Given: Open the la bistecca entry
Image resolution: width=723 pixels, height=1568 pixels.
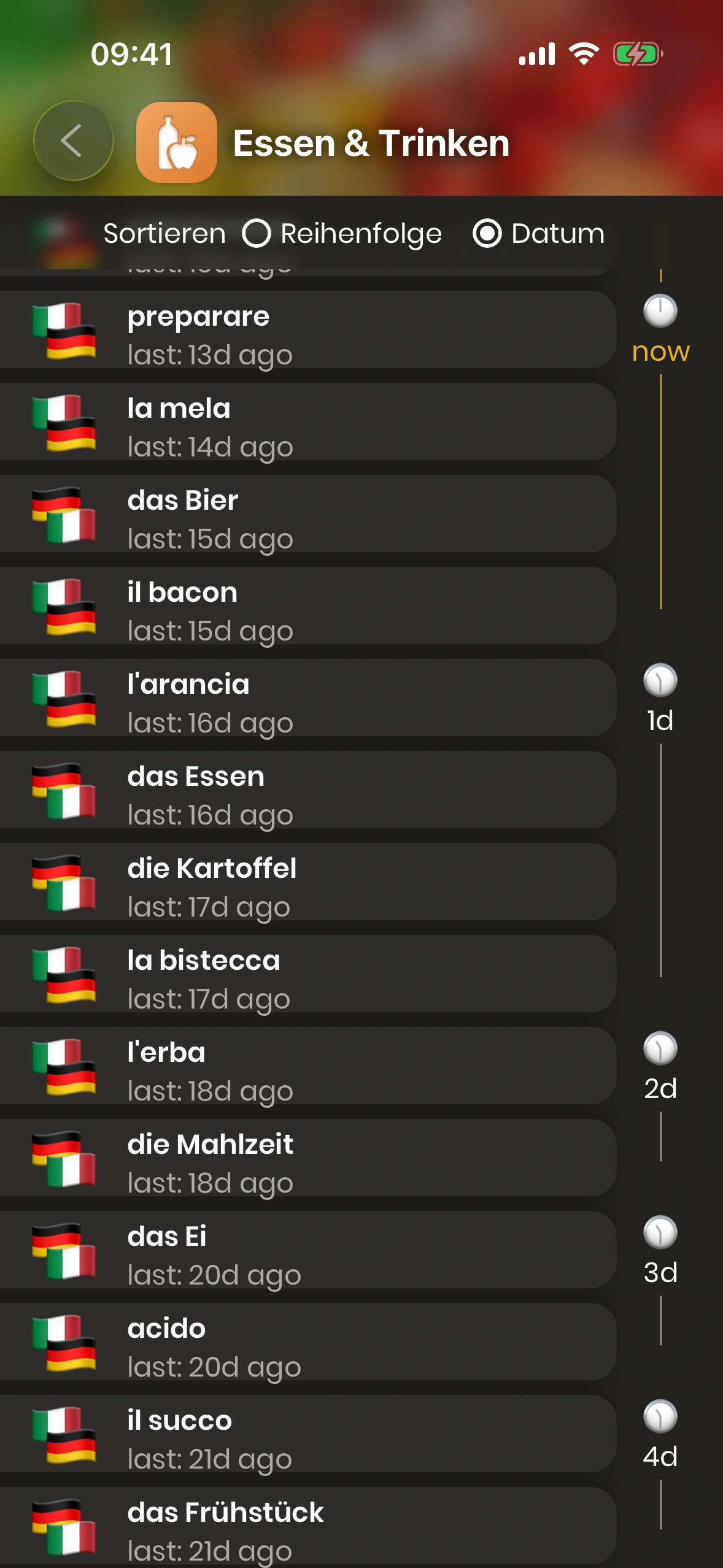Looking at the screenshot, I should coord(307,974).
